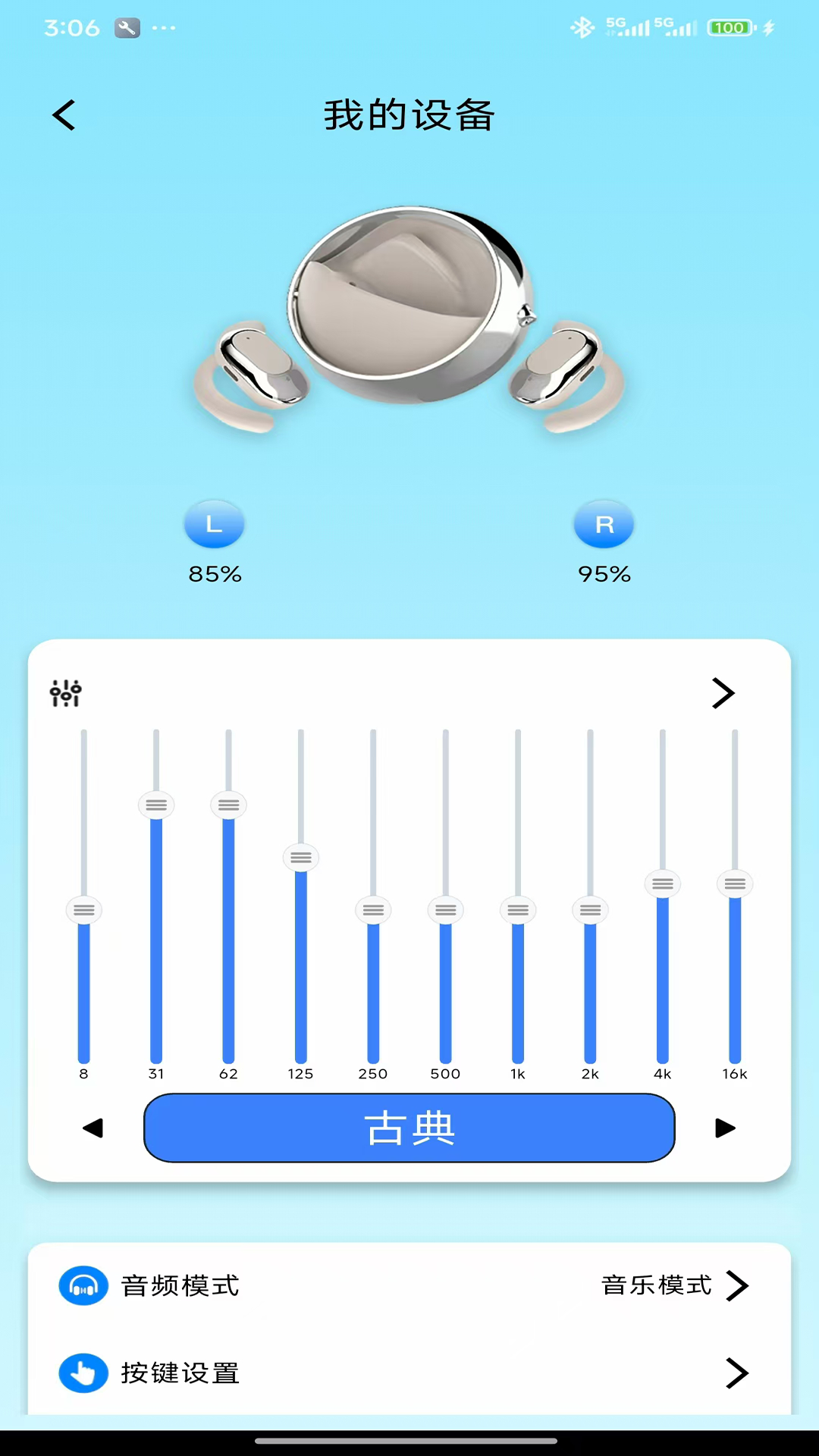Click the Bluetooth icon in the status bar
This screenshot has width=819, height=1456.
(582, 27)
